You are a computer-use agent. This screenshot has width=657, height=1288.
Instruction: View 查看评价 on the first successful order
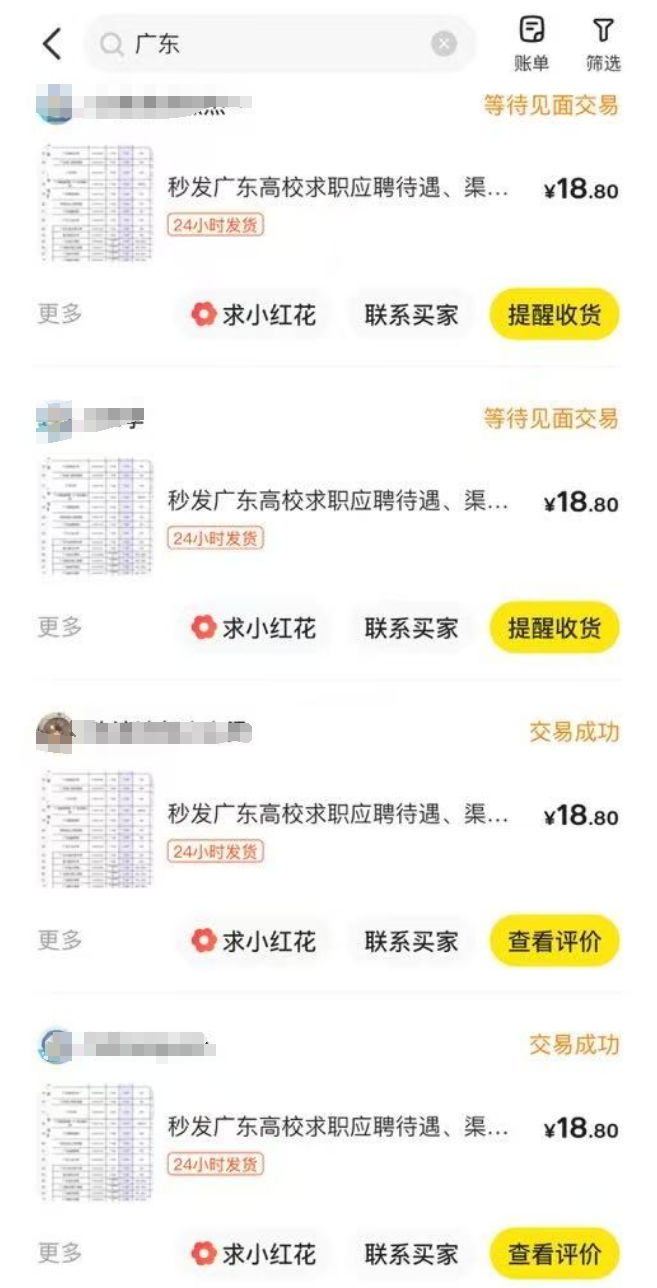(554, 941)
